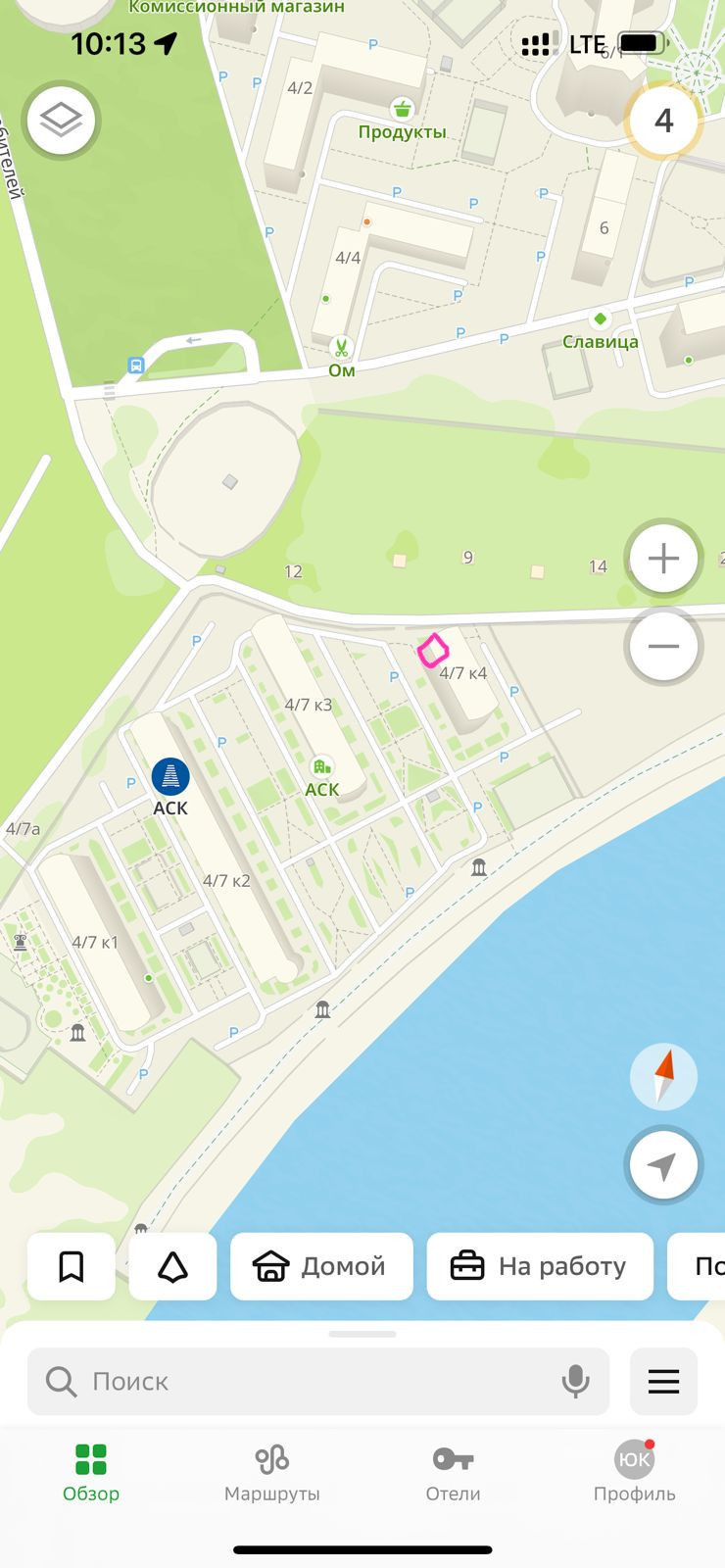Switch to the Маршруты tab
Screen dimensions: 725x1568
point(272,1473)
